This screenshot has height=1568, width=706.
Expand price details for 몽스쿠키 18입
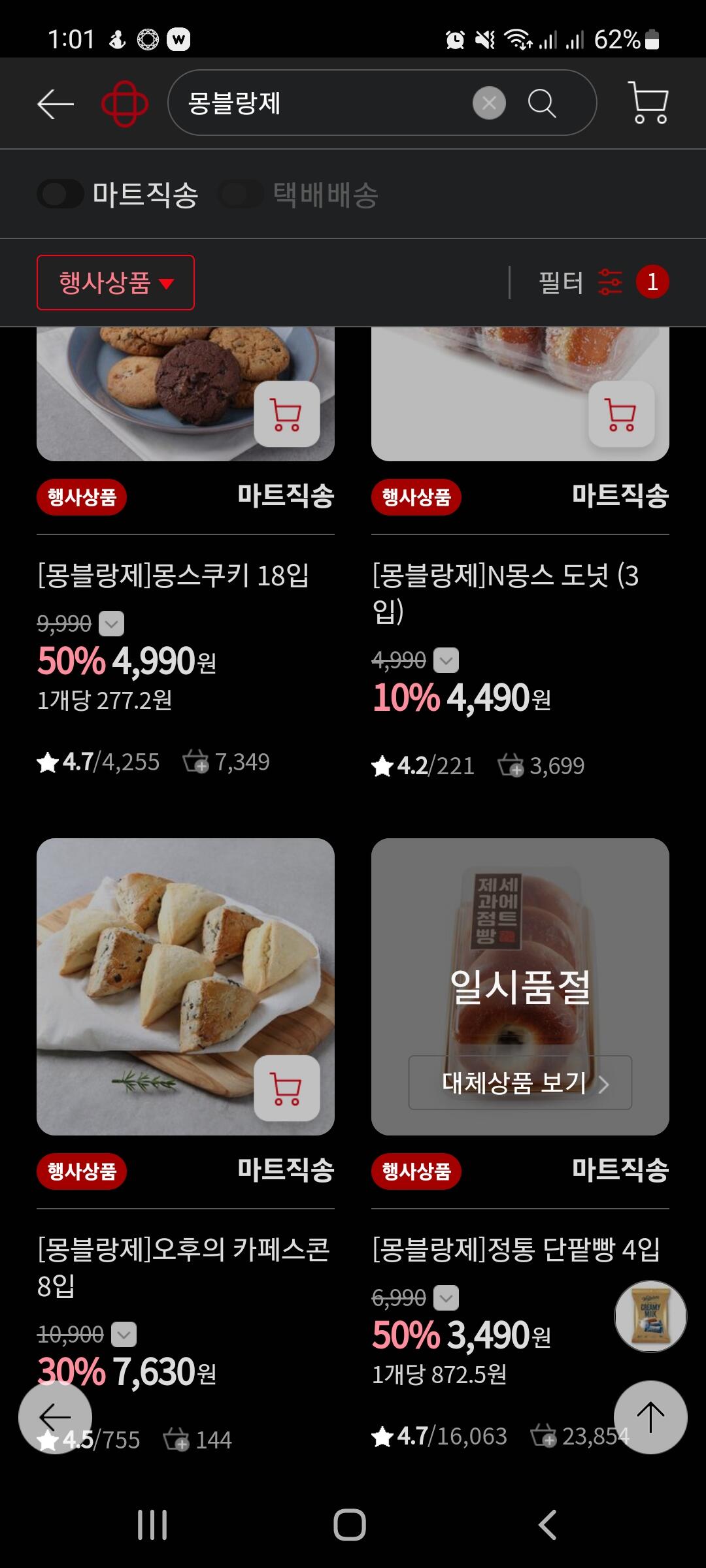tap(111, 624)
